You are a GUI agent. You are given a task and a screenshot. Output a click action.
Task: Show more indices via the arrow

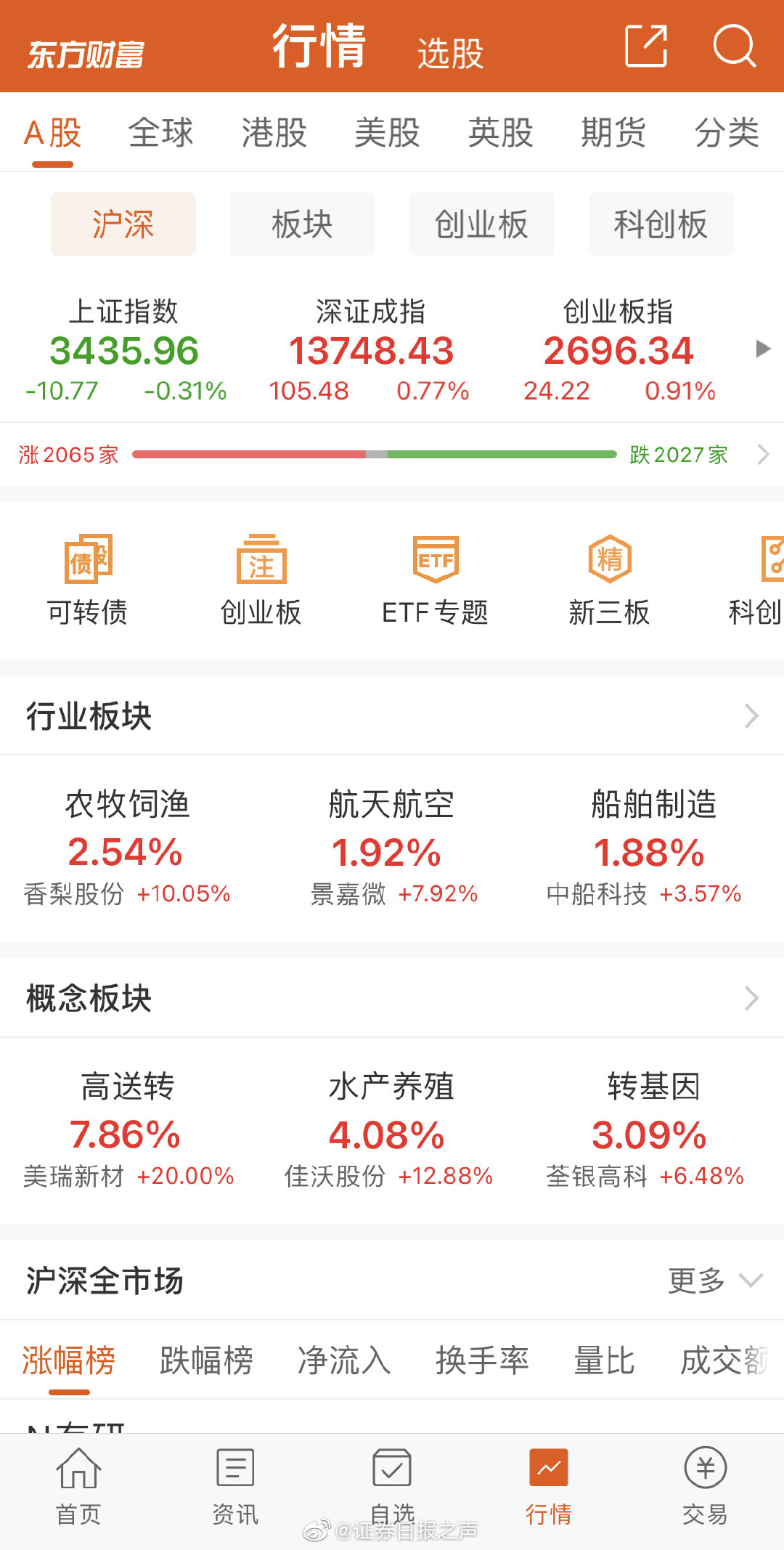tap(763, 349)
